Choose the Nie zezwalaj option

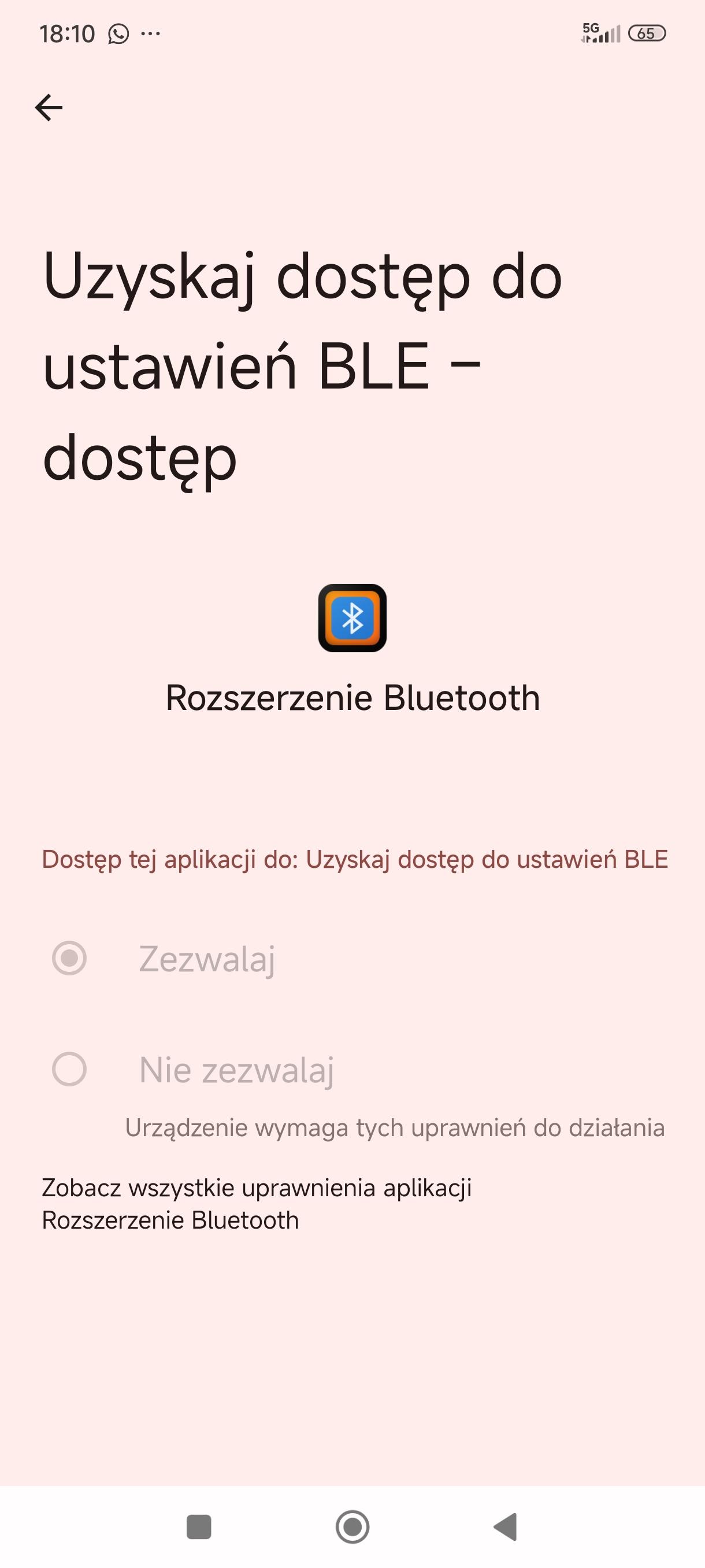69,1069
